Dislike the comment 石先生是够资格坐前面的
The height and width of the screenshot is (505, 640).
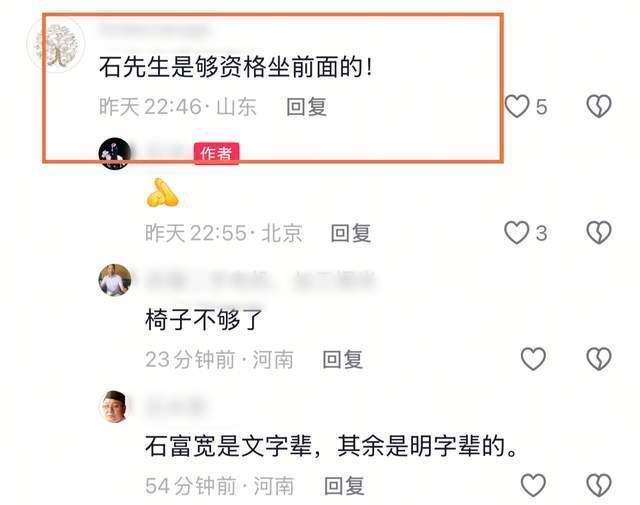[x=598, y=106]
